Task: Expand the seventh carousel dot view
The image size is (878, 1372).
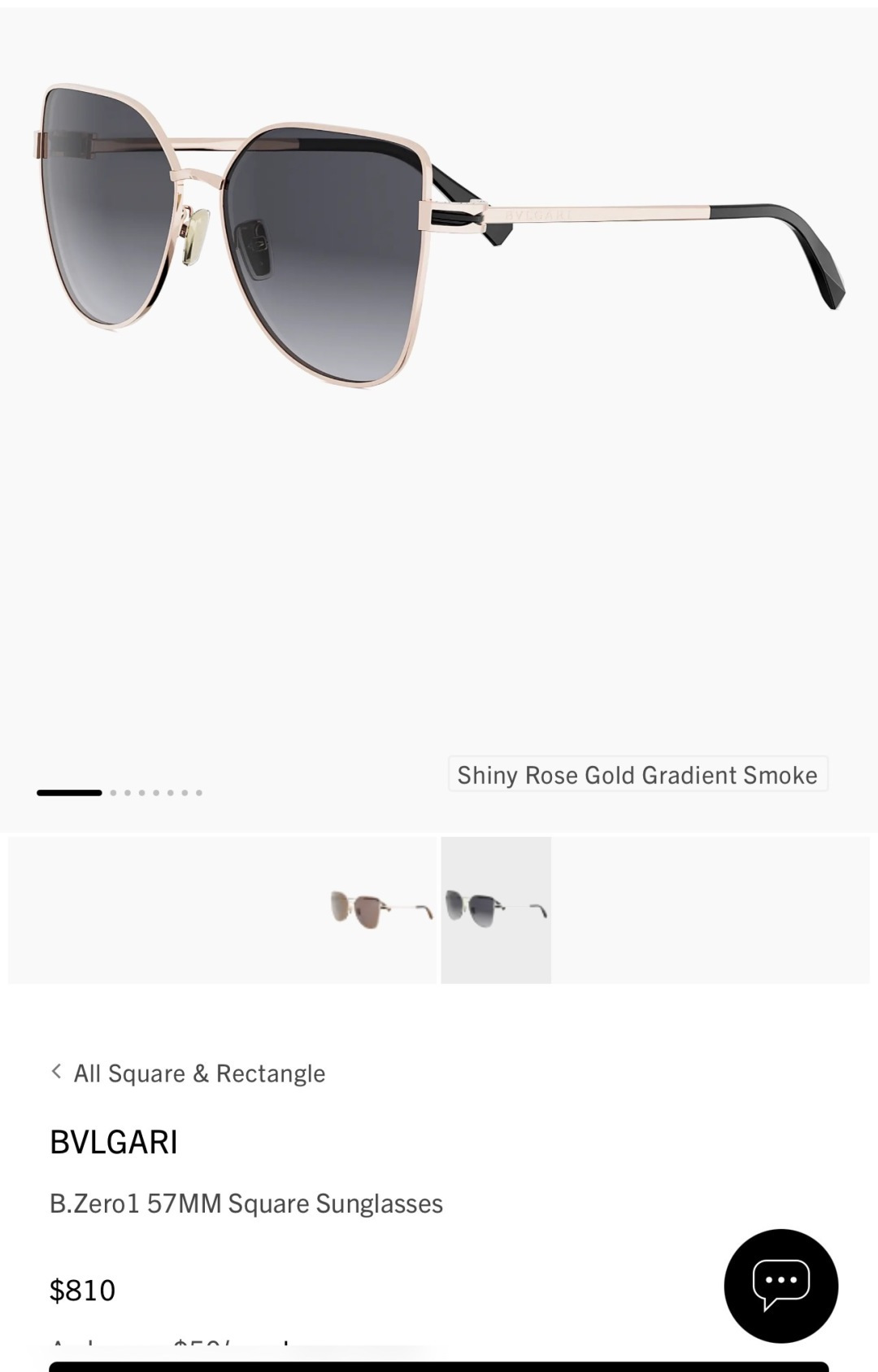Action: [185, 792]
